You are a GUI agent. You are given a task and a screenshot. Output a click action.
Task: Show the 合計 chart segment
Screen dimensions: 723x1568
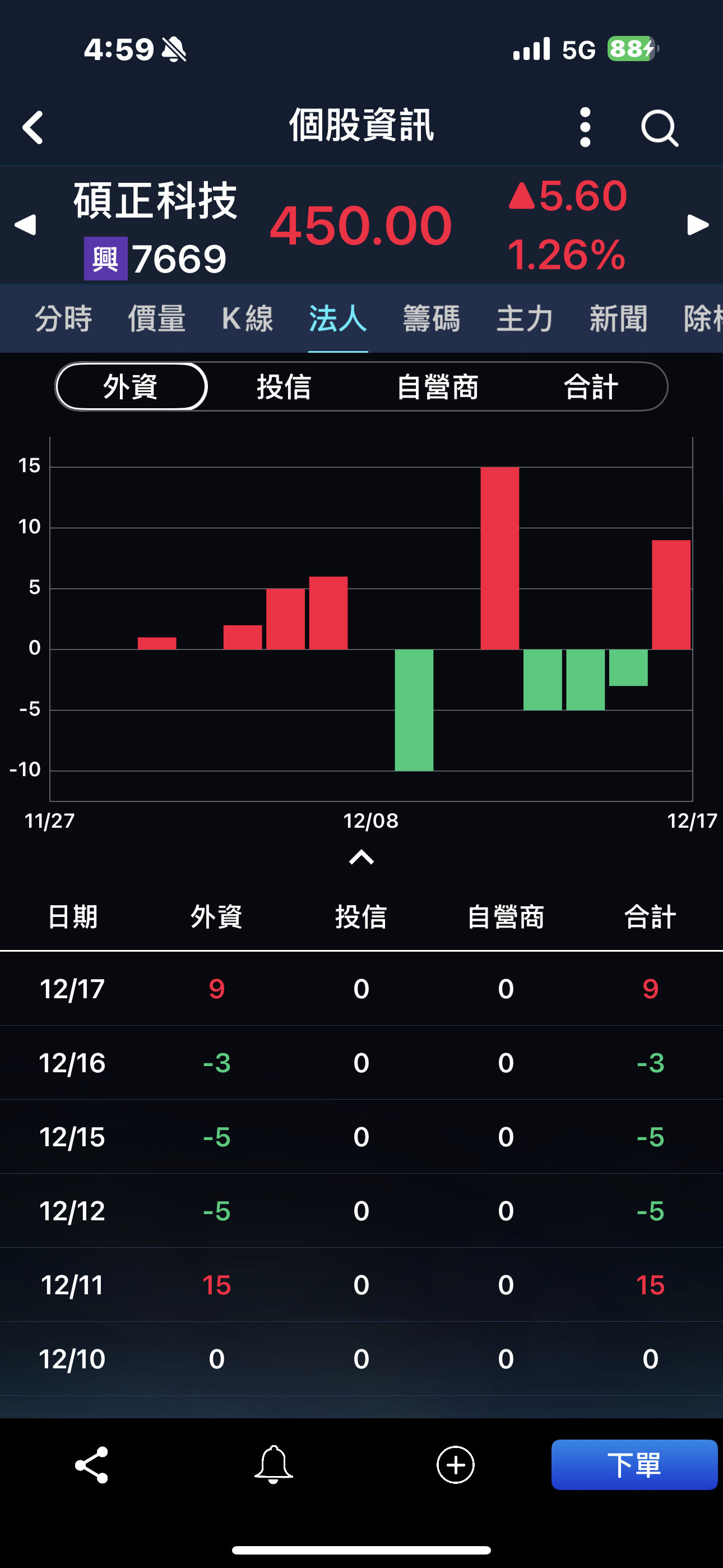[591, 386]
